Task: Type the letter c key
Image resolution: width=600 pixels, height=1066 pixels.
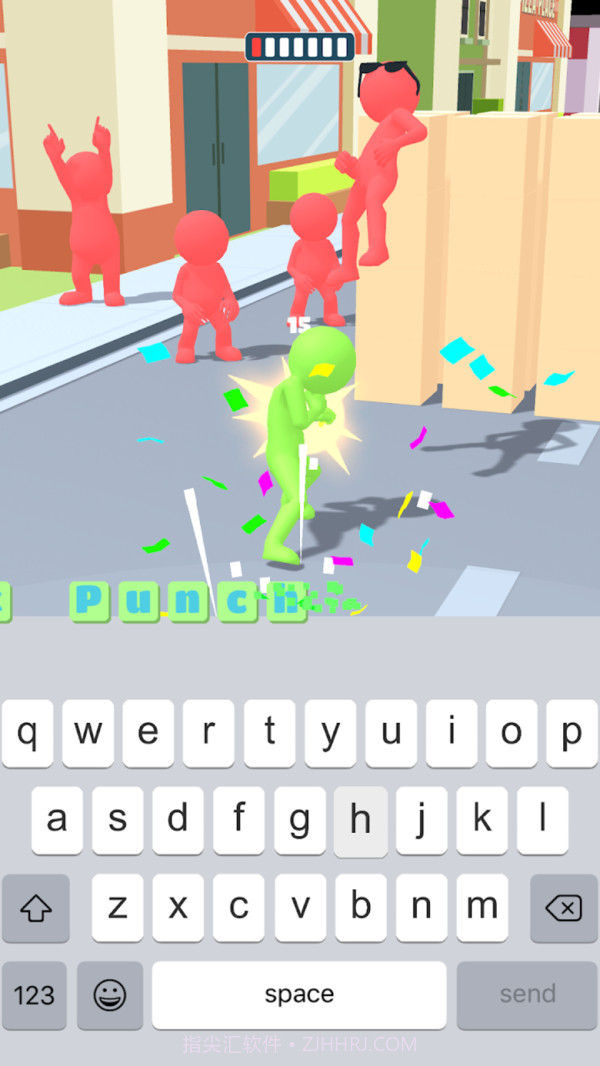Action: [x=239, y=908]
